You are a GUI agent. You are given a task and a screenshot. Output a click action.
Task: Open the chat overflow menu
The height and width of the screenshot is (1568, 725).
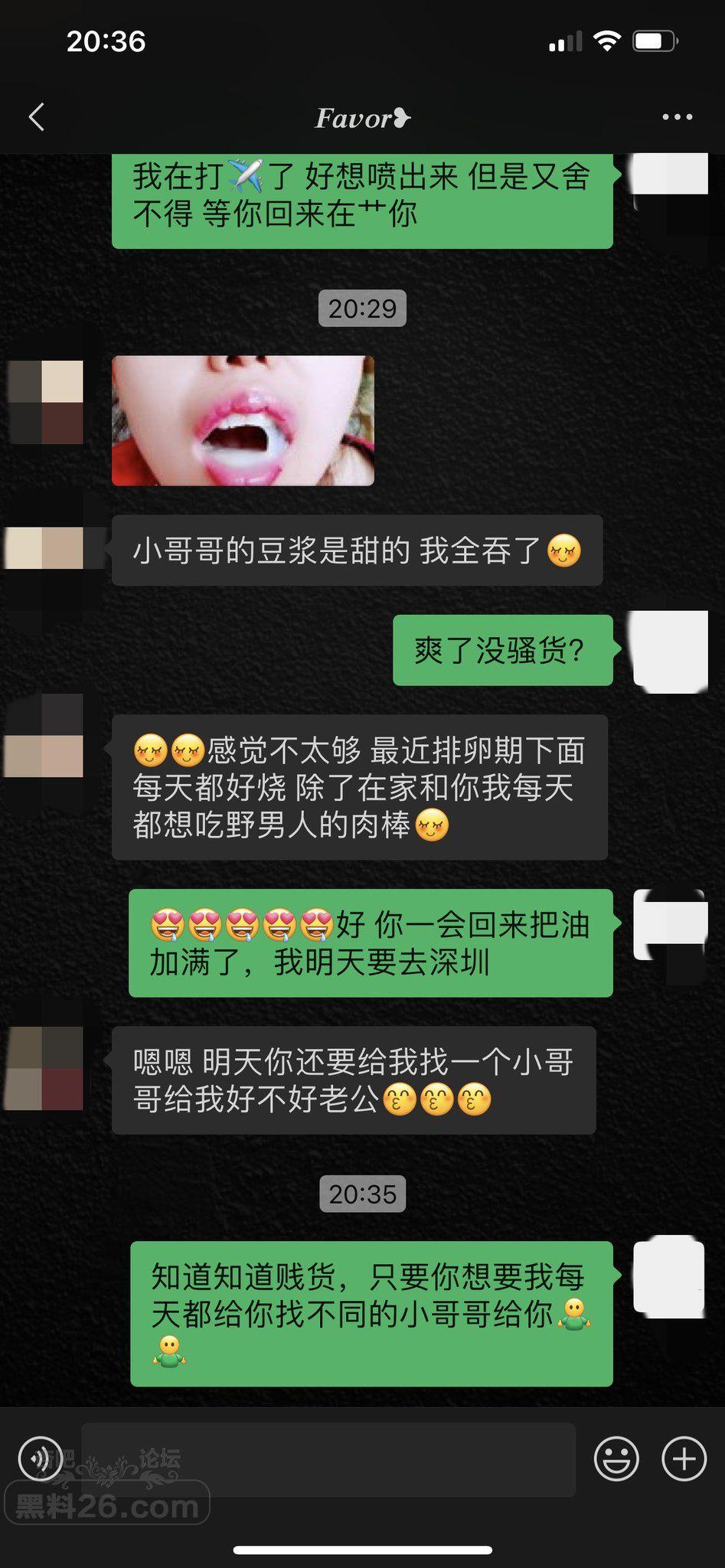click(x=677, y=117)
